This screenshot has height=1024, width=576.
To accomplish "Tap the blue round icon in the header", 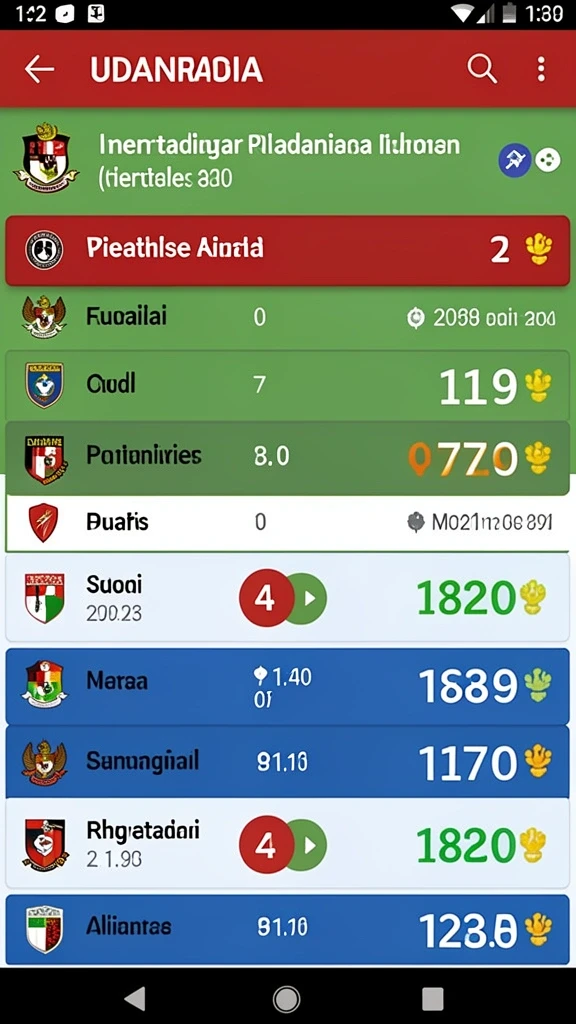I will coord(515,160).
